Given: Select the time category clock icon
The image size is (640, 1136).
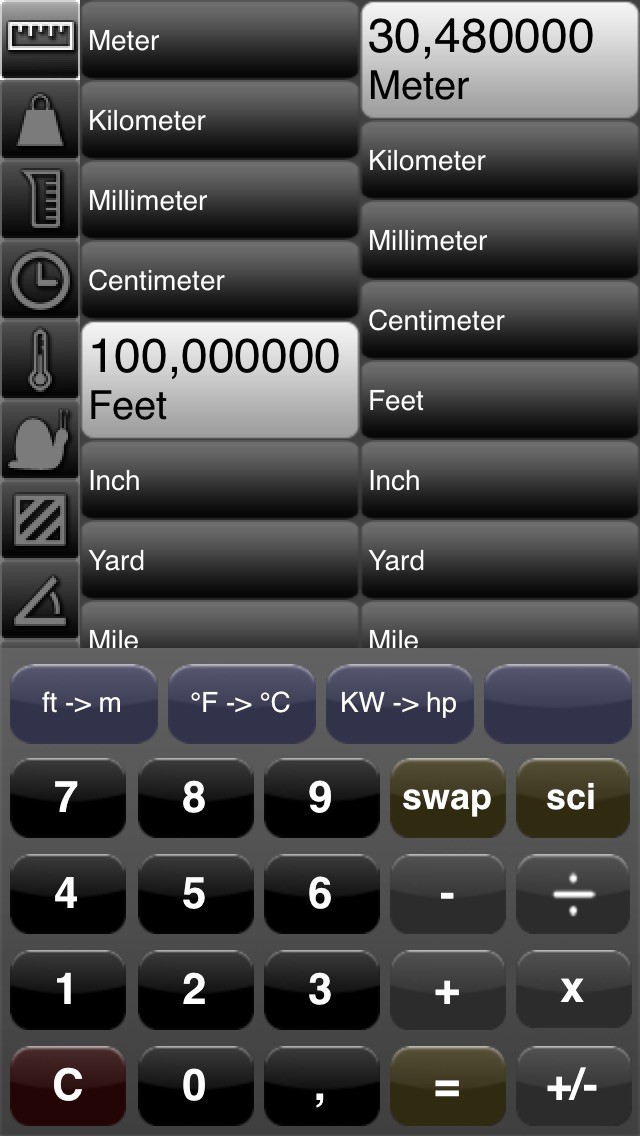Looking at the screenshot, I should (40, 280).
